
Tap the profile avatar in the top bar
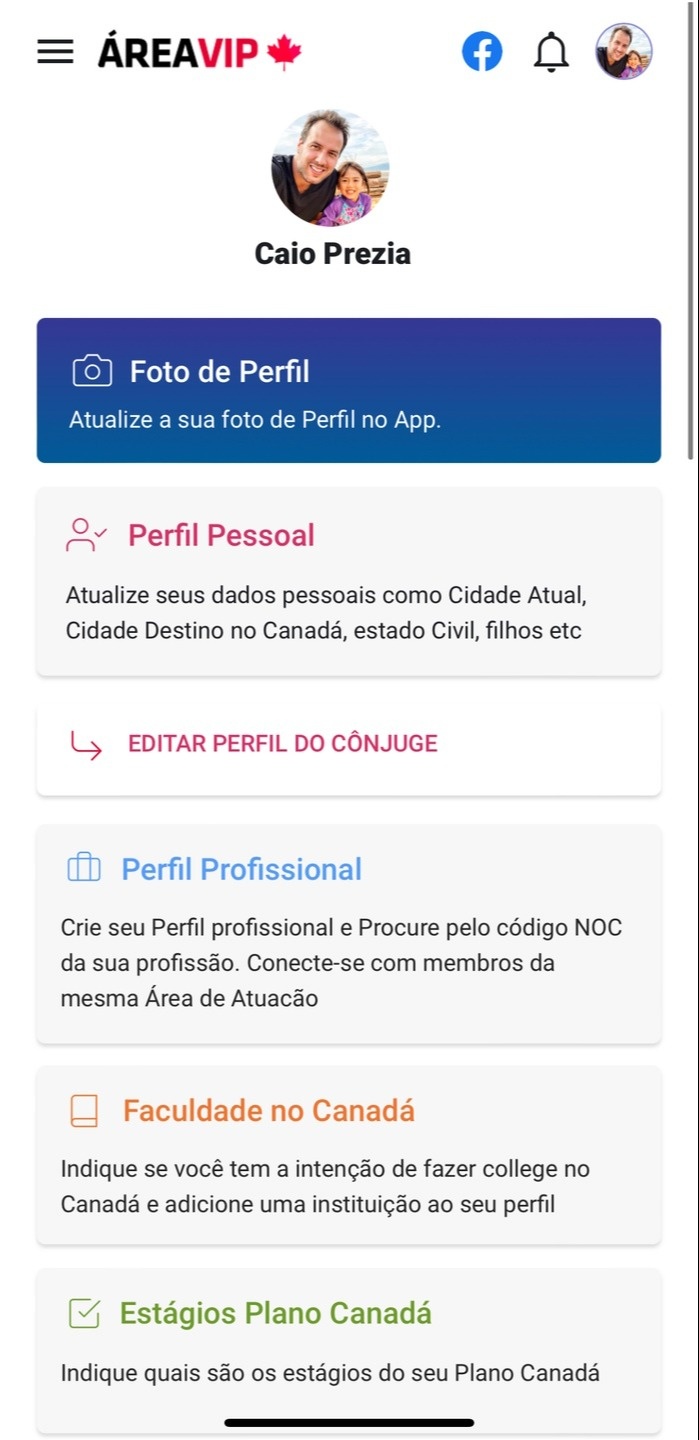point(624,52)
